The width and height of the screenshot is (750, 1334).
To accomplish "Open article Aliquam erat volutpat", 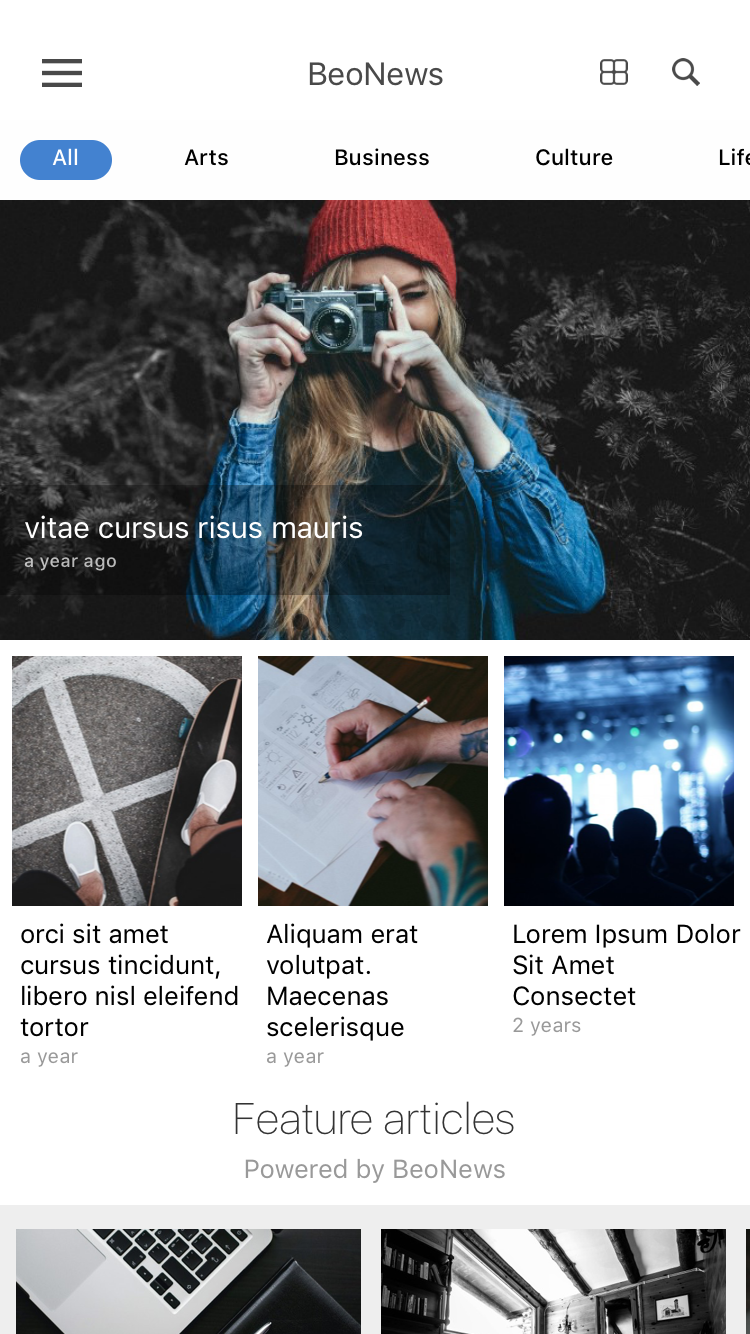I will click(x=373, y=862).
